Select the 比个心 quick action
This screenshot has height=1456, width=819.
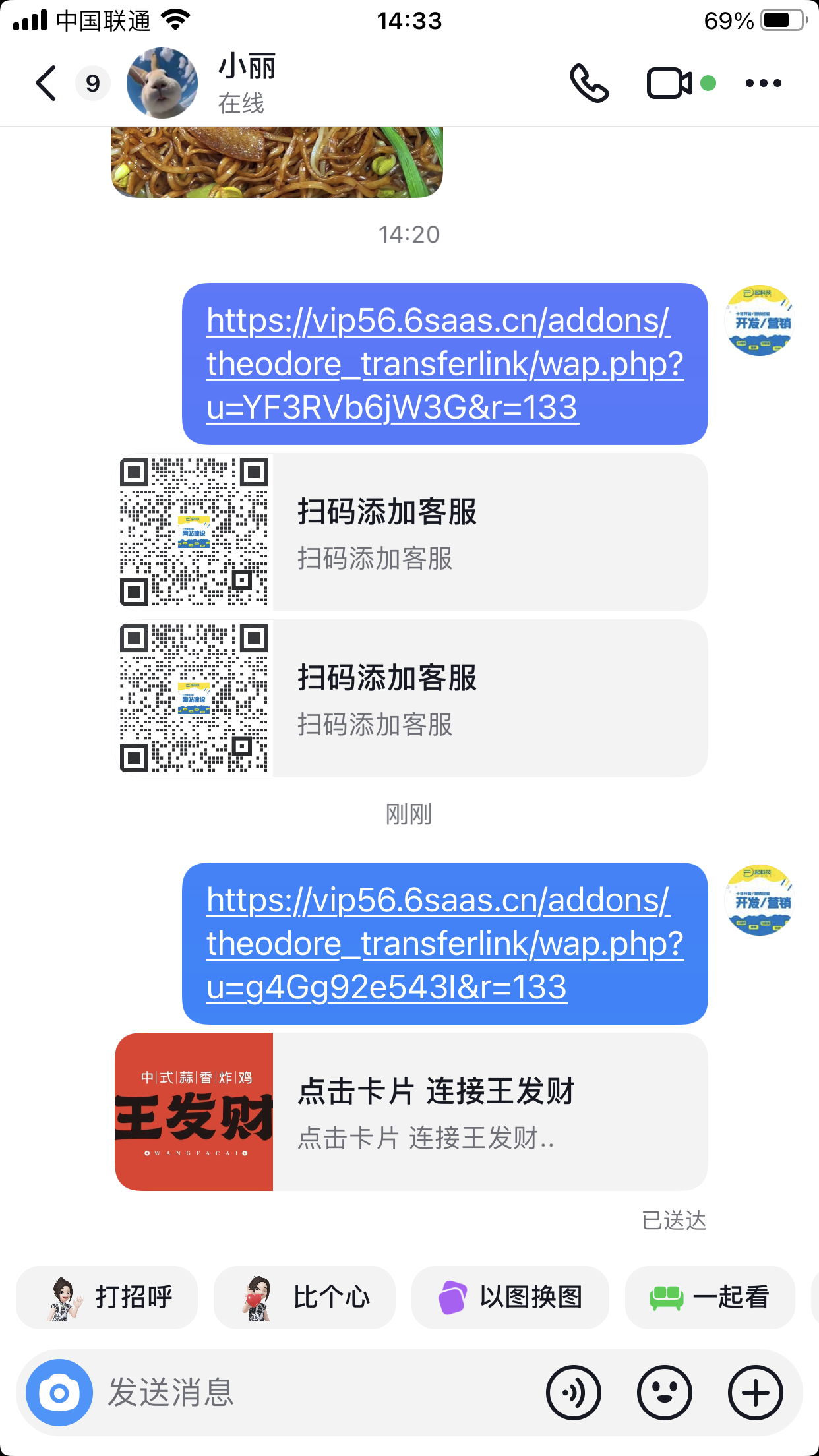point(305,1297)
